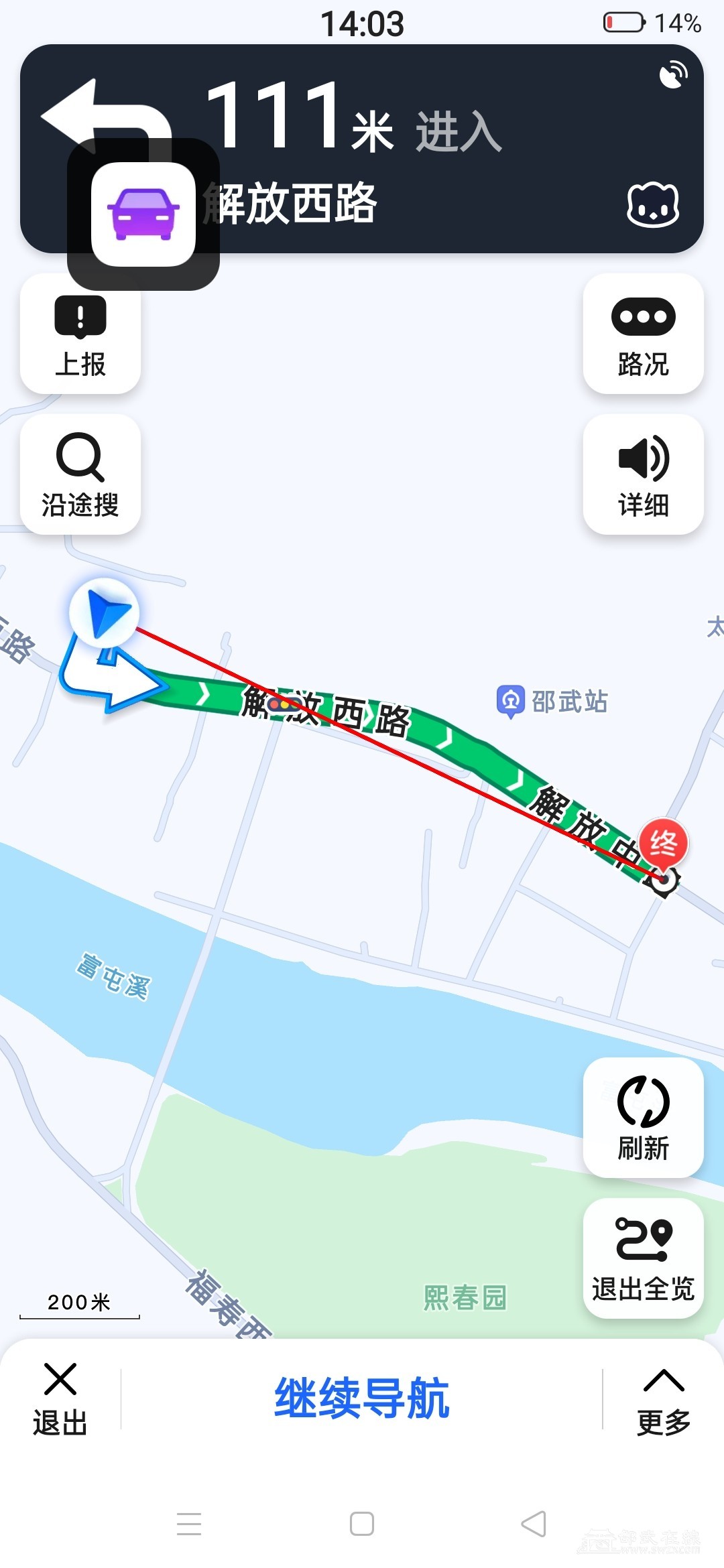Go to the system home screen

362,1524
